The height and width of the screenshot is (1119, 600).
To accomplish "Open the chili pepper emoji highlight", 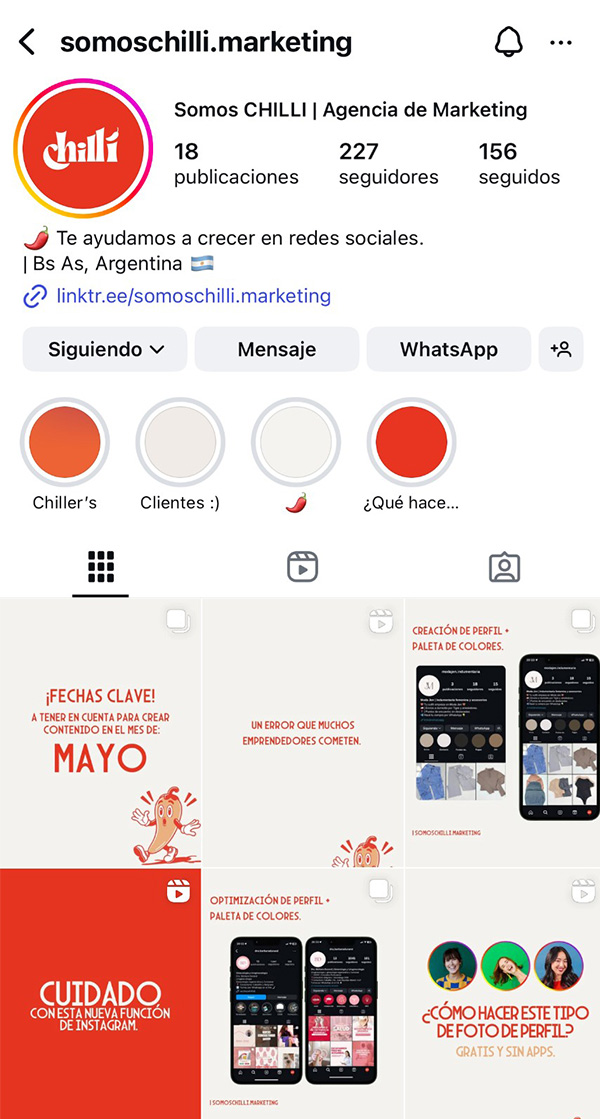I will coord(296,443).
